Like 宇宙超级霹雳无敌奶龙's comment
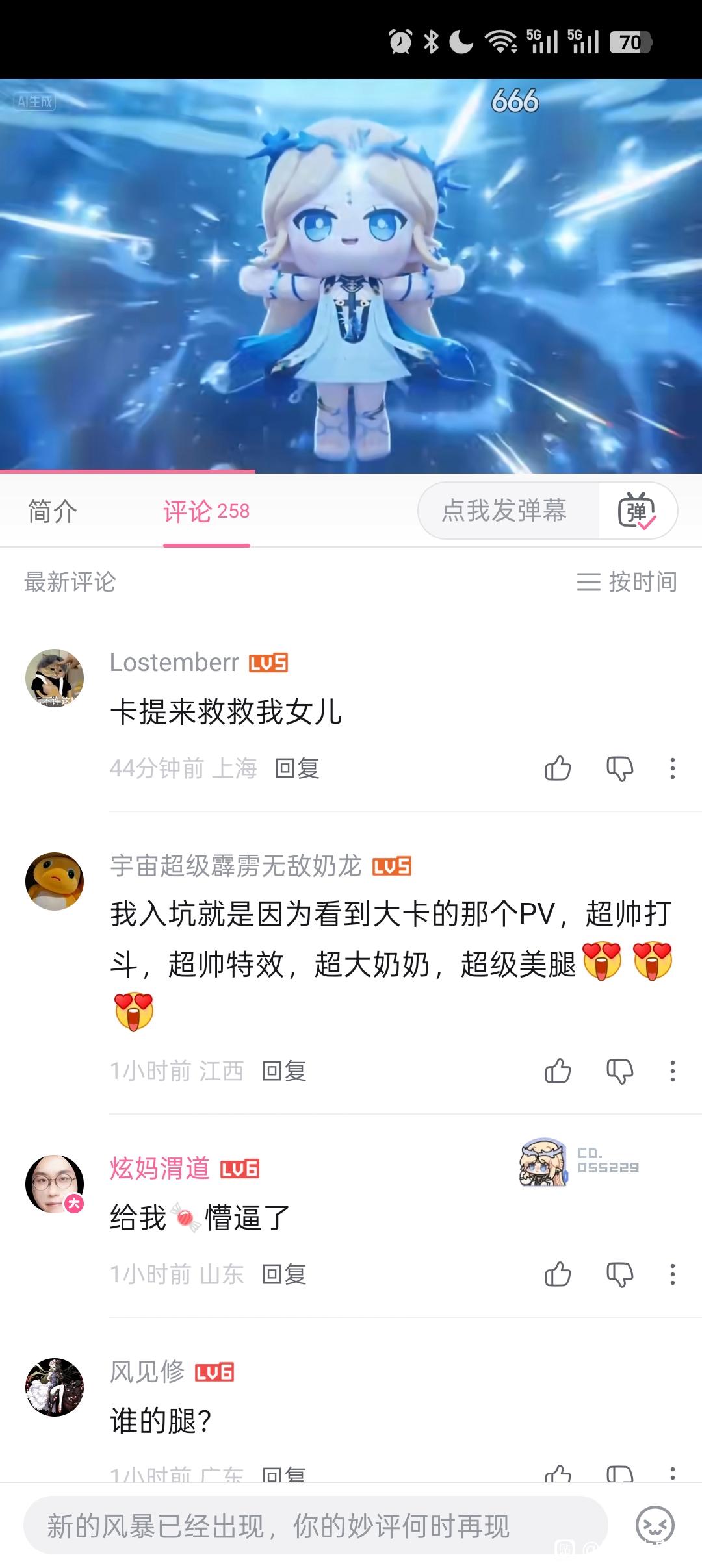This screenshot has width=702, height=1568. 558,1071
